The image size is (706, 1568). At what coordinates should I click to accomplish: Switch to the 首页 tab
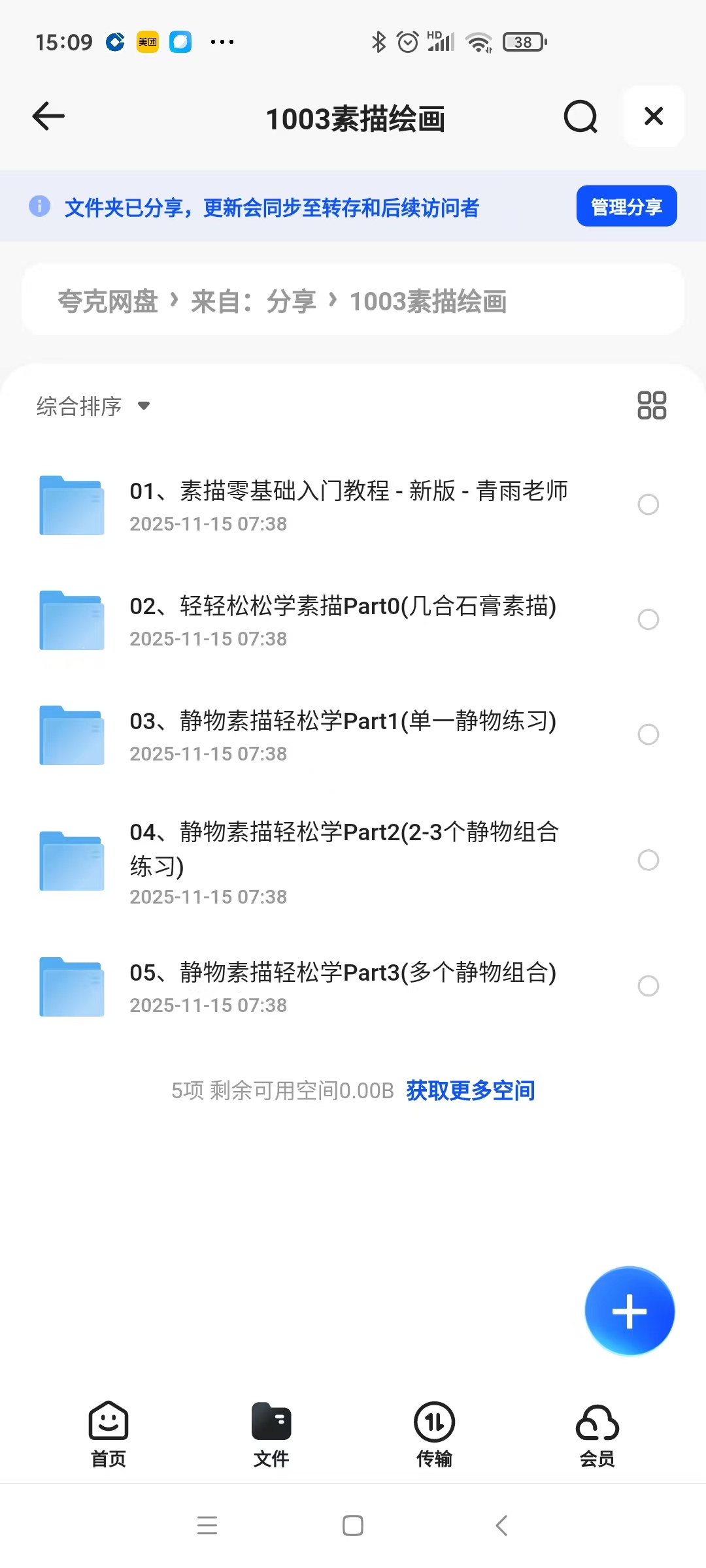coord(109,1434)
